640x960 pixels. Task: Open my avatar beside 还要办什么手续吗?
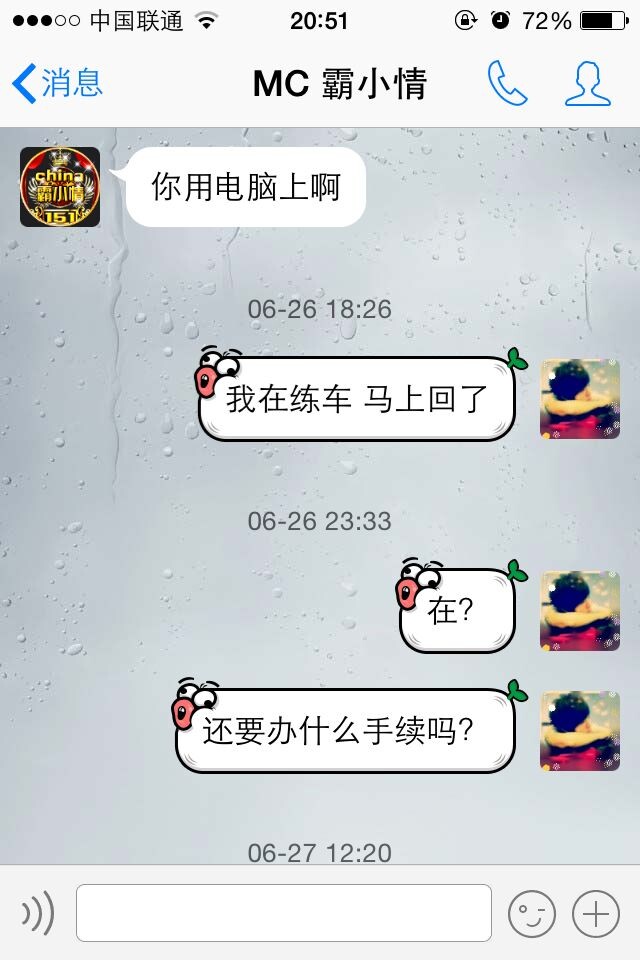coord(580,731)
